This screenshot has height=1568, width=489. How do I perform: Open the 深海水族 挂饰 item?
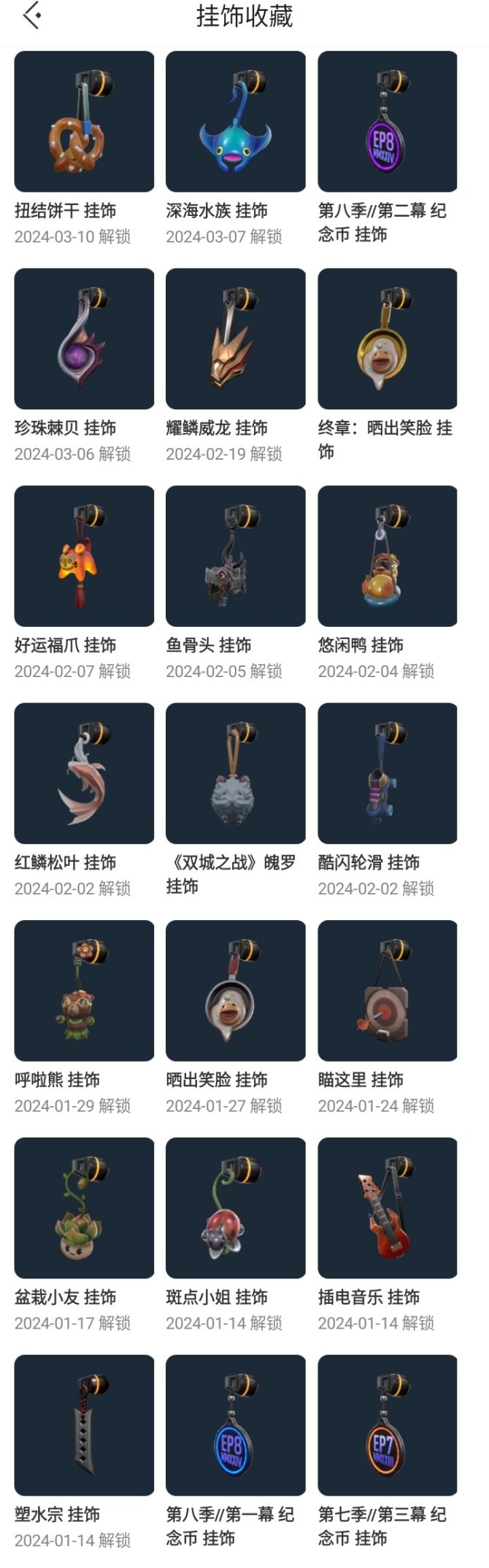coord(235,122)
